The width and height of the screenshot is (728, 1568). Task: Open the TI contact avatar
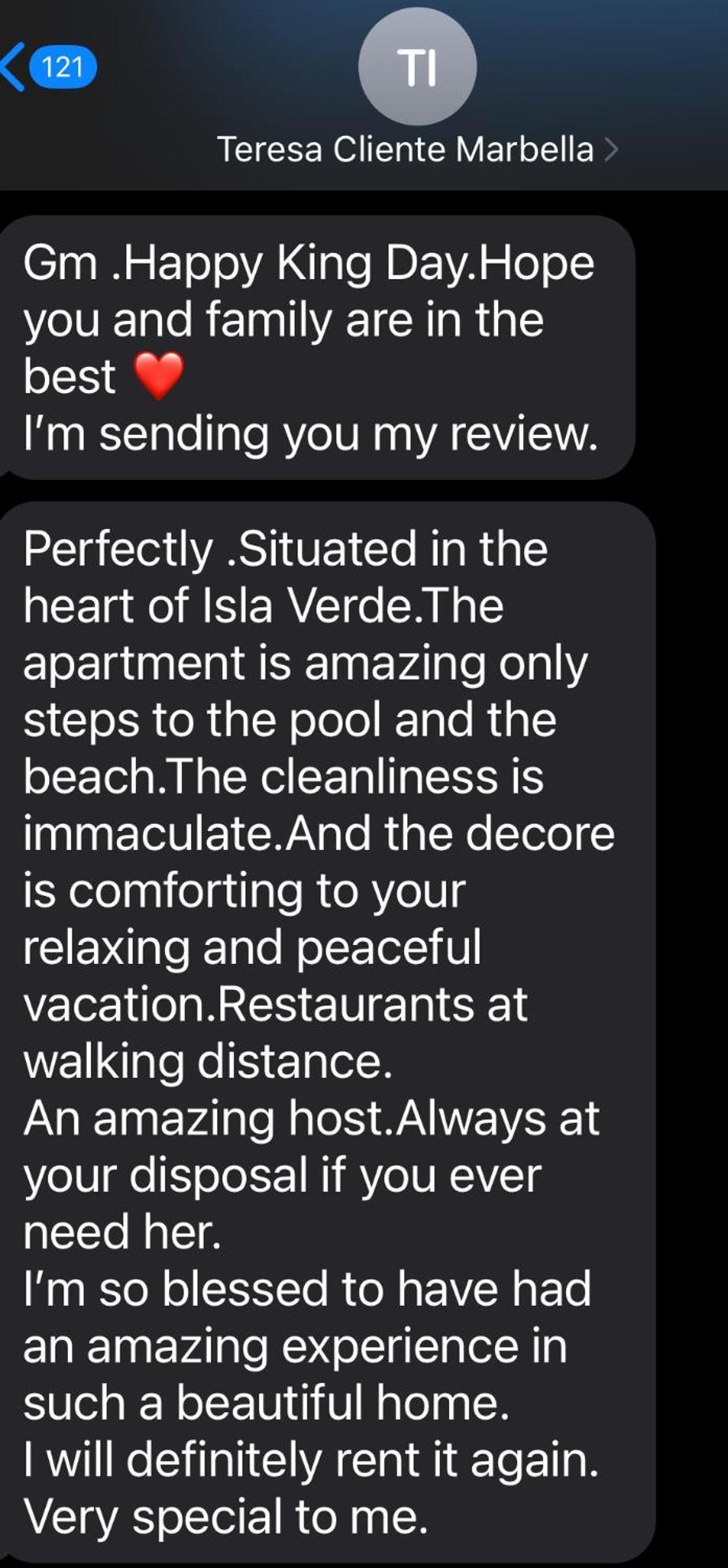click(417, 66)
